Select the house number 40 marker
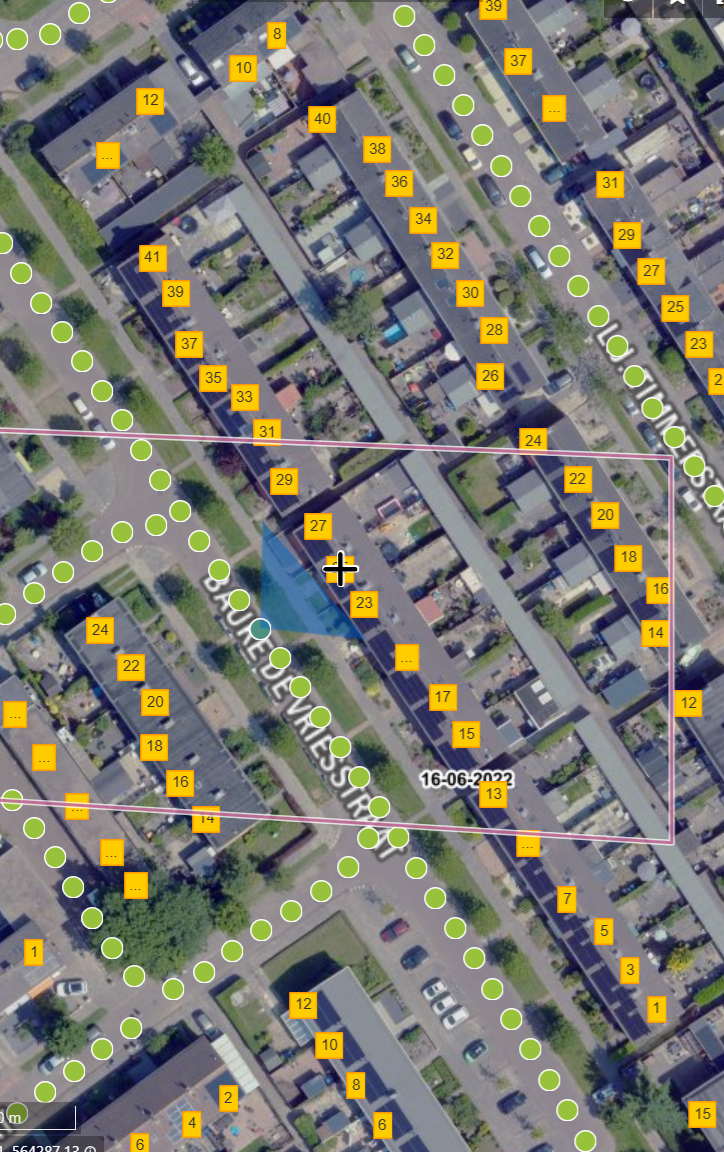Screen dimensions: 724x1152 pyautogui.click(x=321, y=120)
